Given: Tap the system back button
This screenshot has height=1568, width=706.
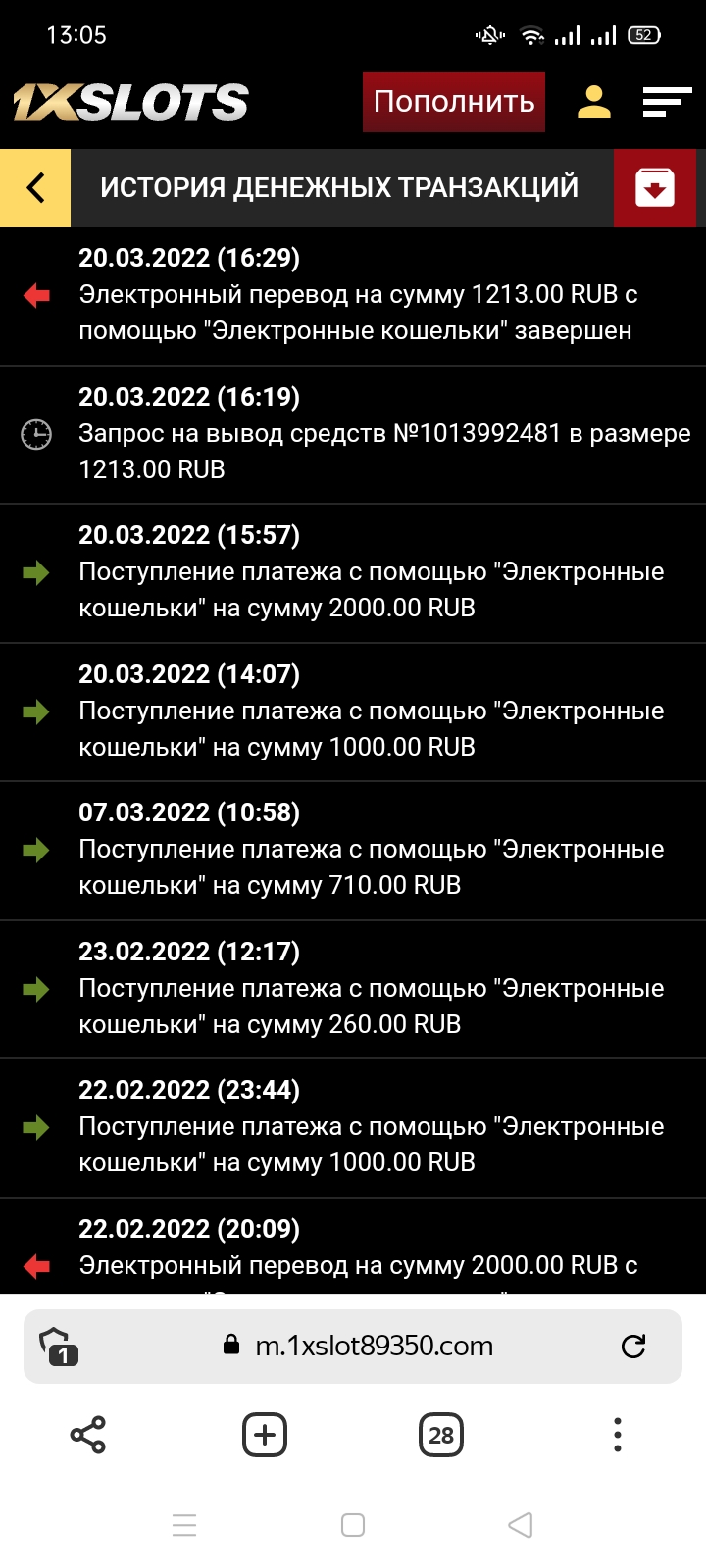Looking at the screenshot, I should coord(521,1525).
